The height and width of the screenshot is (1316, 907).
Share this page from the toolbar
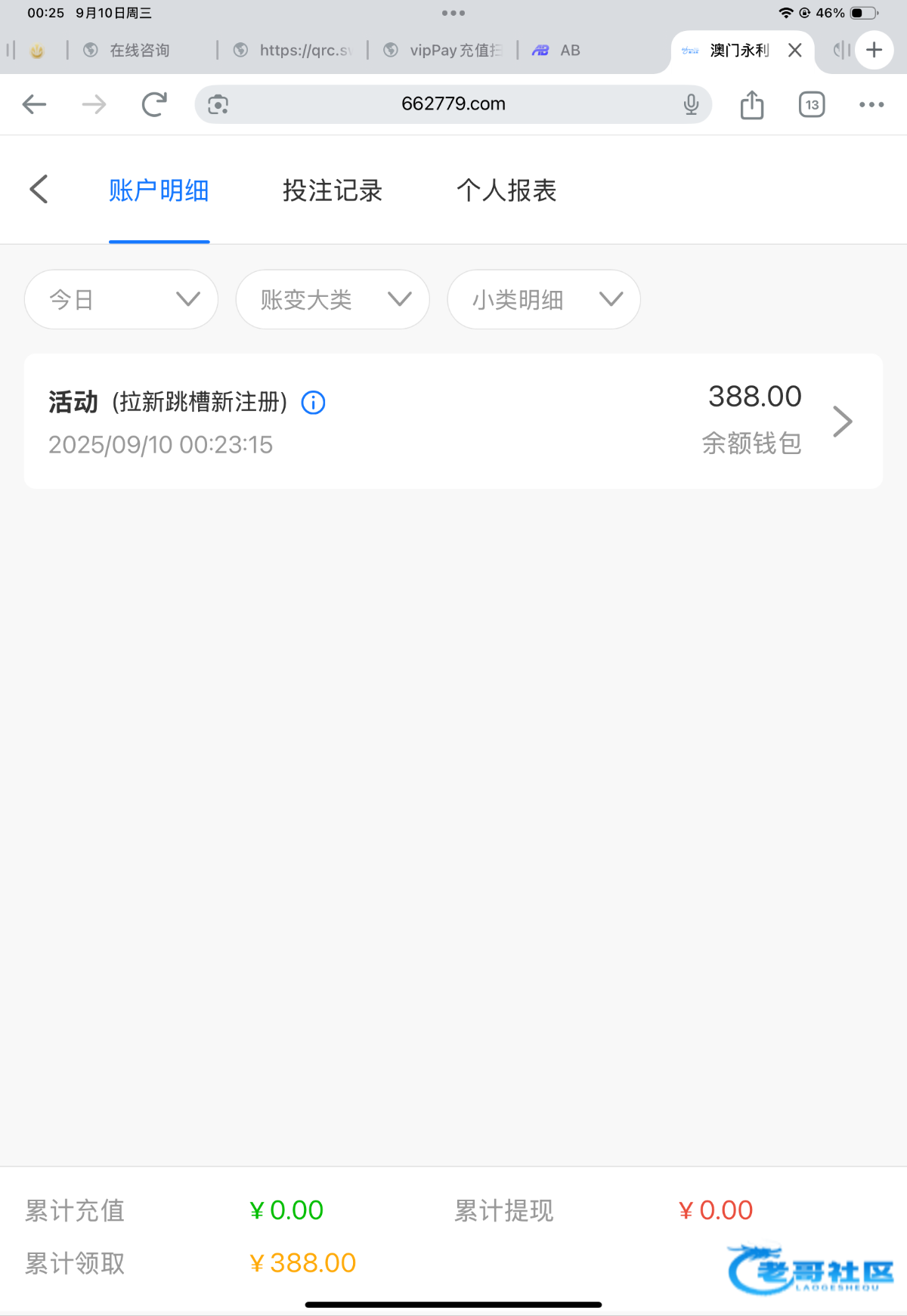click(x=752, y=104)
